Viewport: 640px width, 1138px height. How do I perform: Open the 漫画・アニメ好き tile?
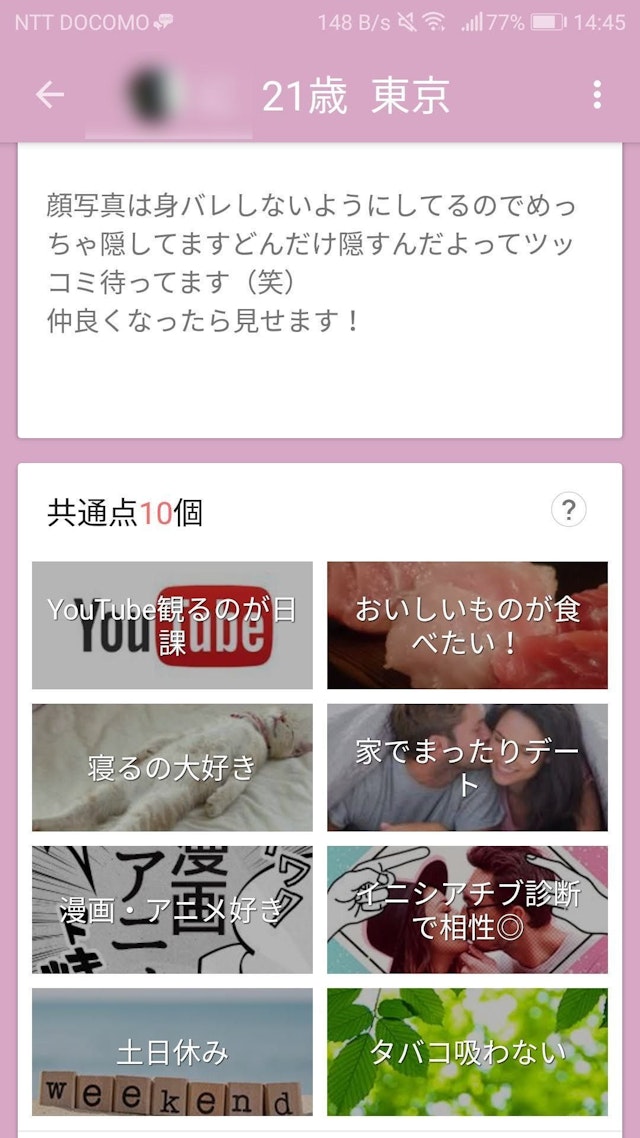pos(172,909)
